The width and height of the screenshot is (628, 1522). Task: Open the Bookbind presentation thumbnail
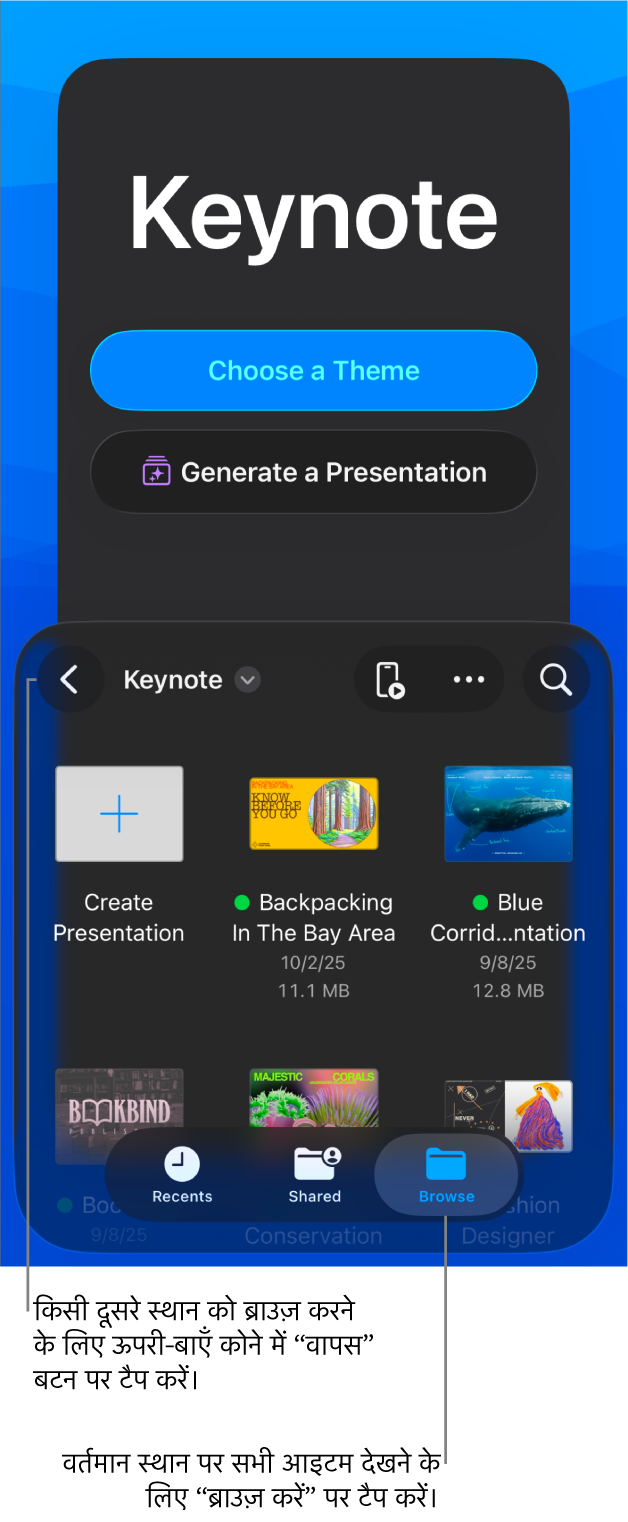(x=119, y=1100)
